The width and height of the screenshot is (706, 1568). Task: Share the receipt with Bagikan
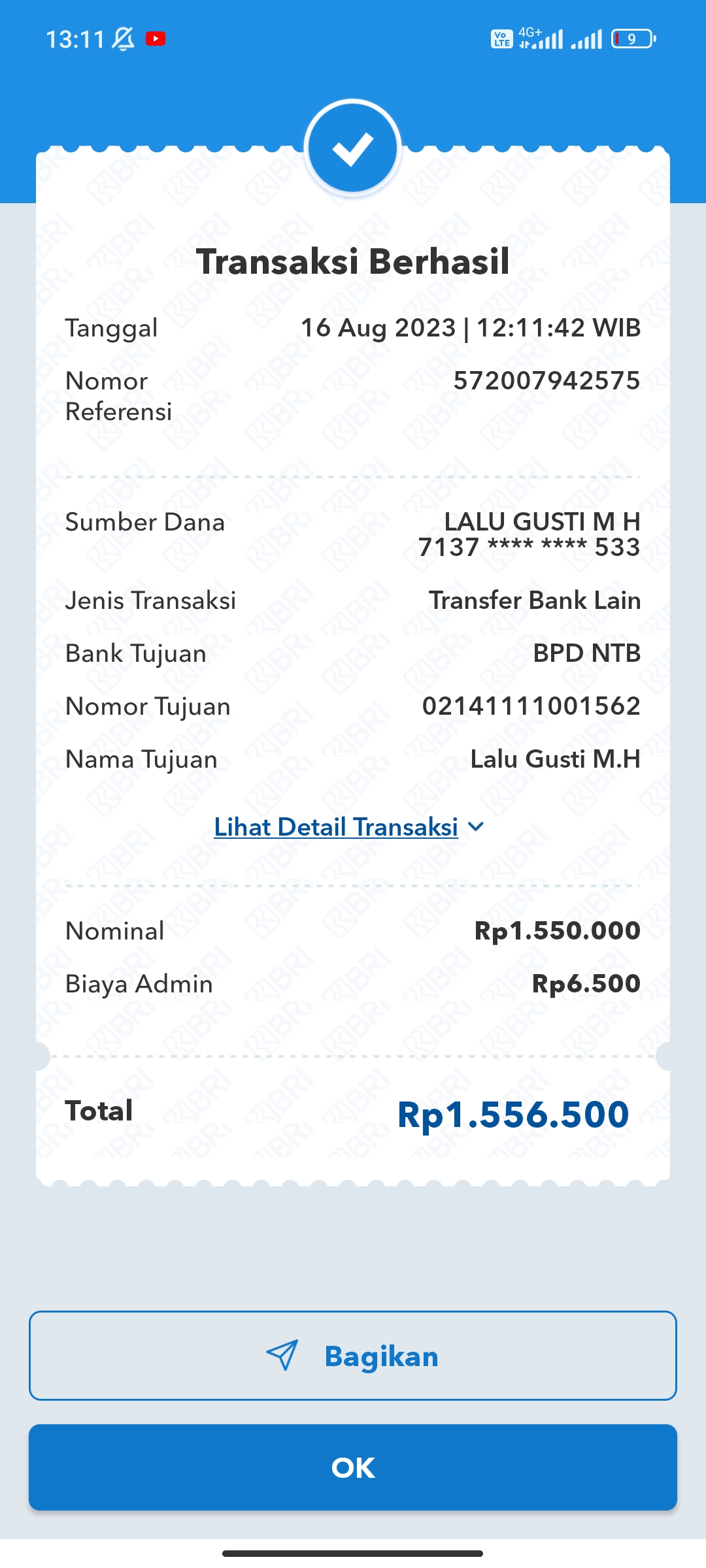[x=353, y=1356]
